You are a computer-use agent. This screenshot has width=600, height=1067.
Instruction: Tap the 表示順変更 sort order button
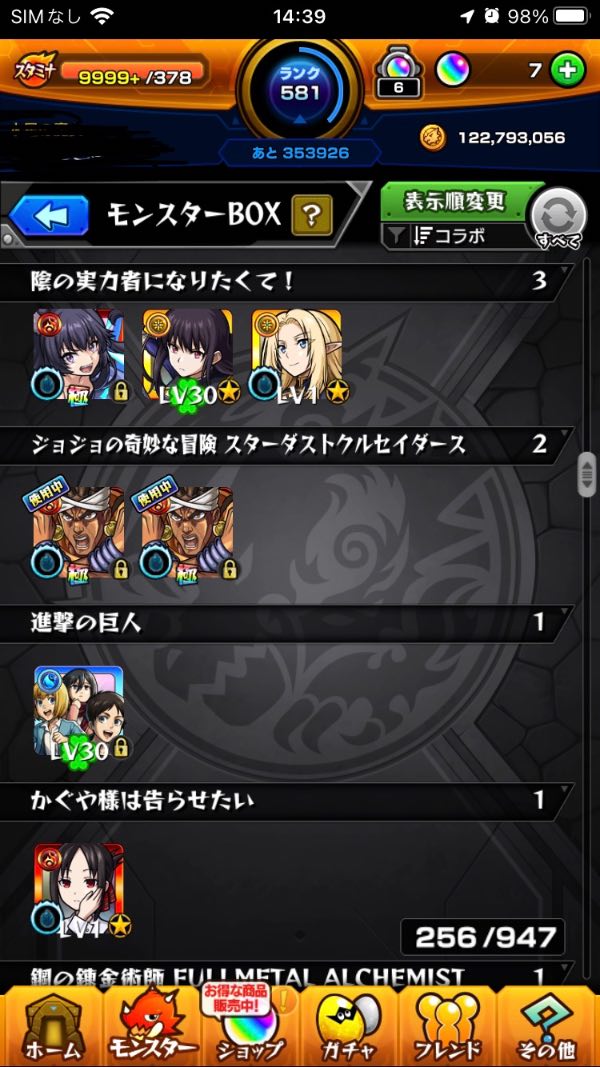click(x=454, y=201)
